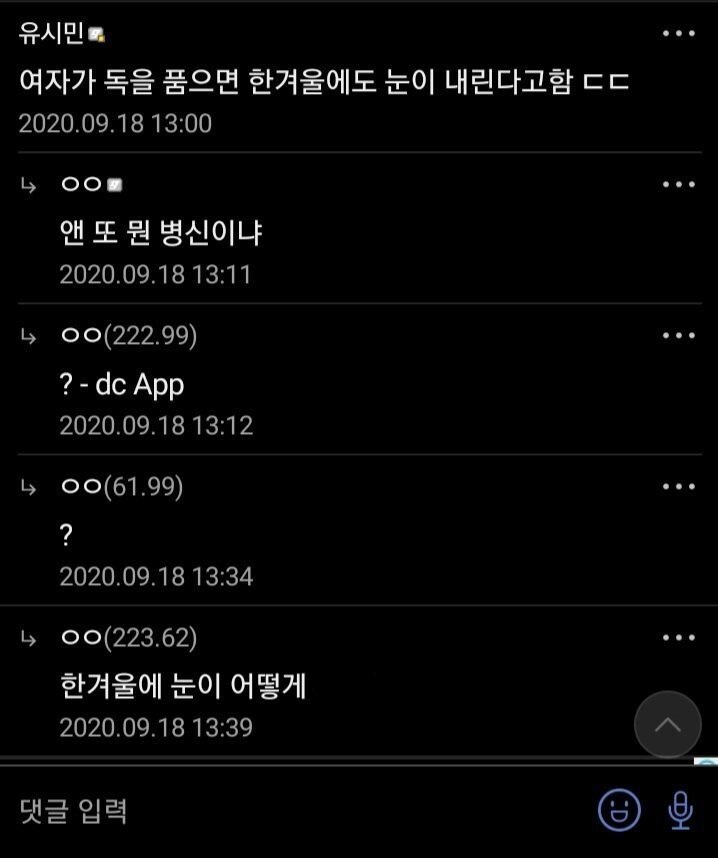Jump back to top with arrow button

click(x=667, y=724)
